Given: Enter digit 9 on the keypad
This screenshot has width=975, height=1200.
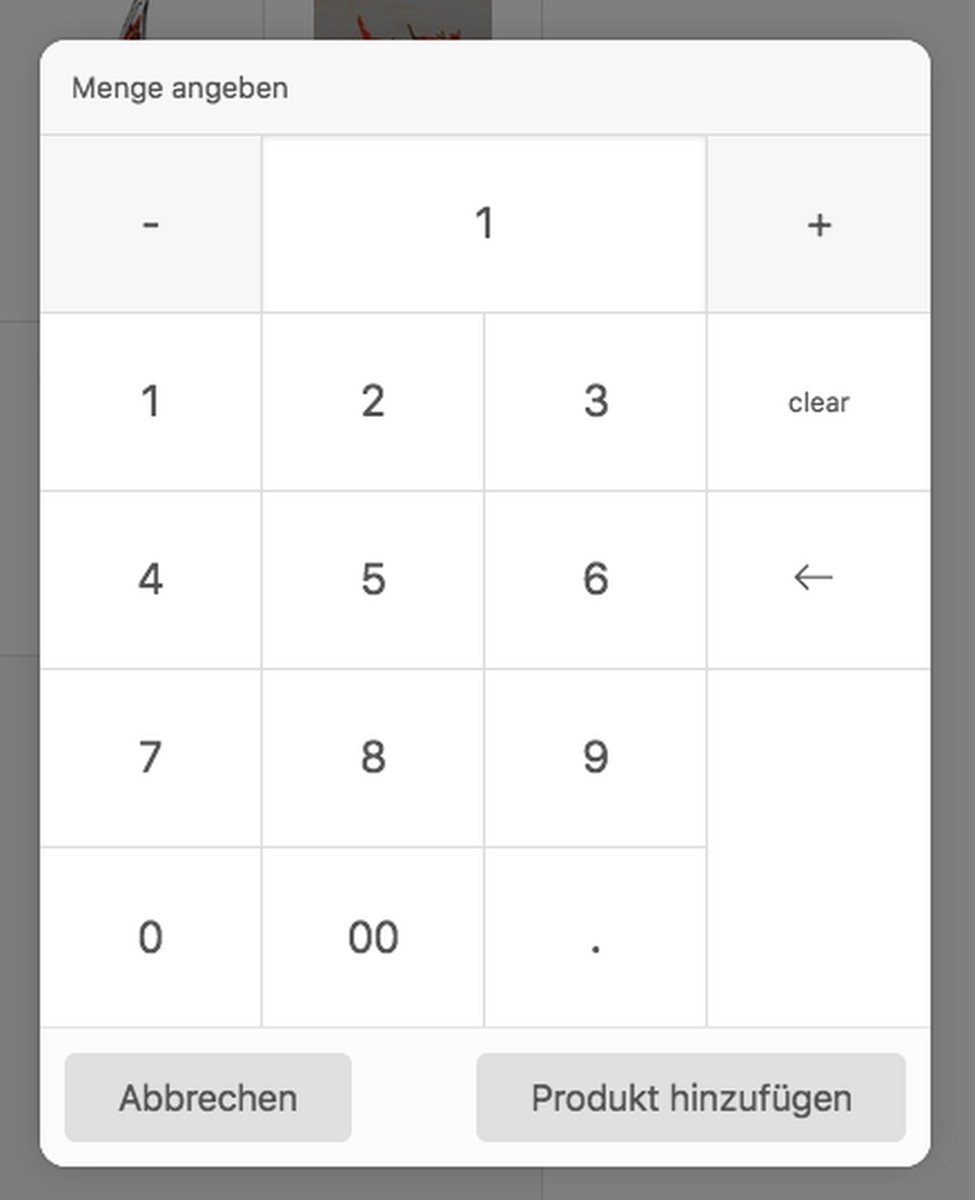Looking at the screenshot, I should pos(595,758).
